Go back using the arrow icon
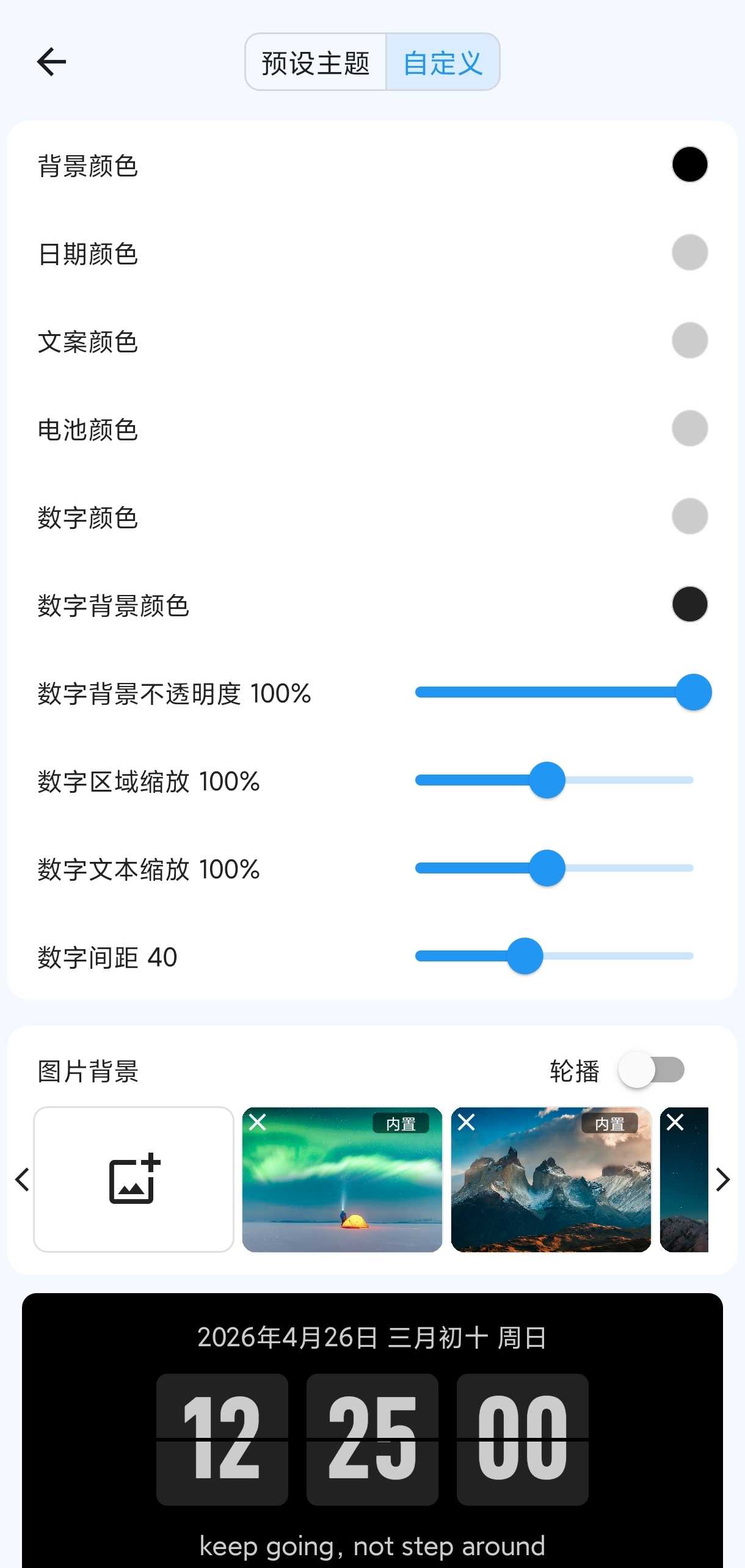745x1568 pixels. pyautogui.click(x=51, y=62)
